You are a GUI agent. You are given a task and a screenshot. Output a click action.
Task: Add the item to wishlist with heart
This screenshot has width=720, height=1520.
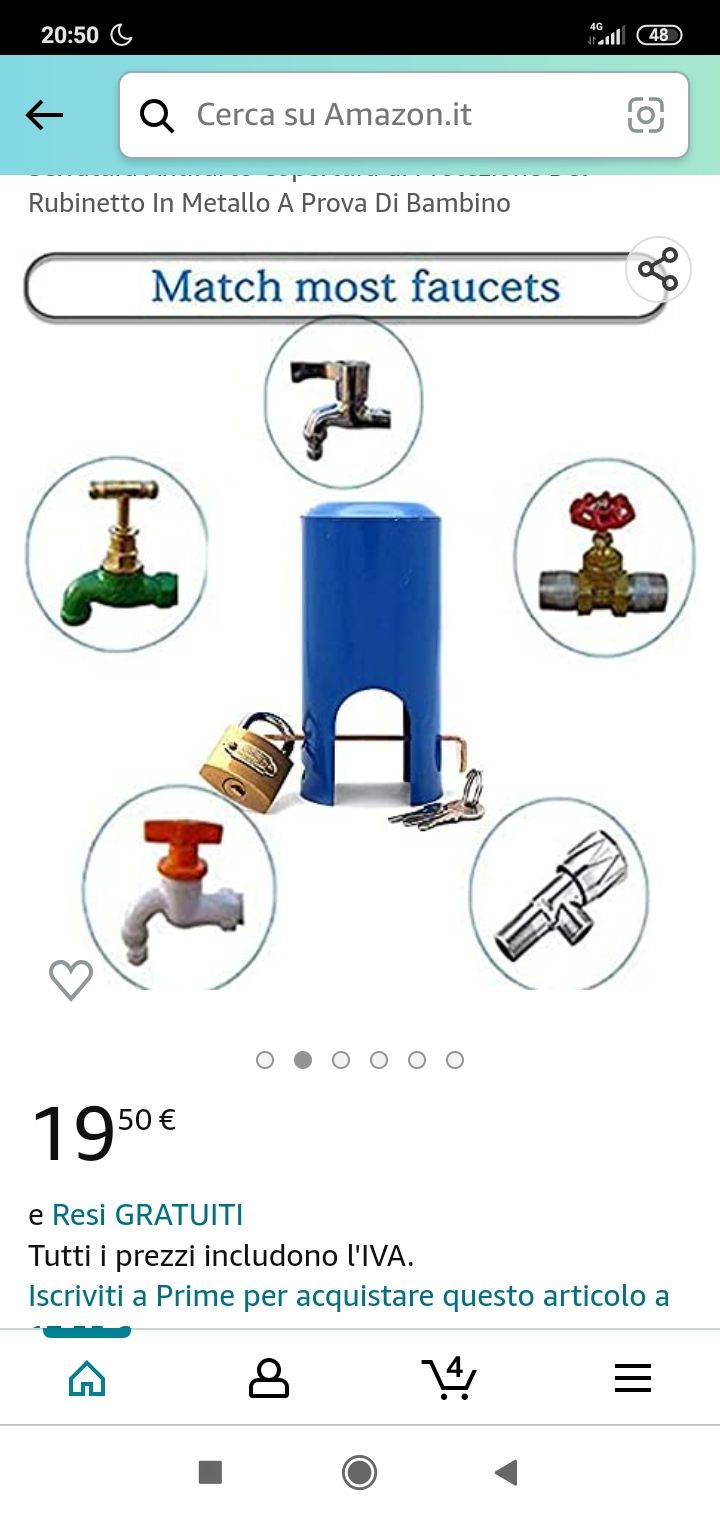coord(71,979)
